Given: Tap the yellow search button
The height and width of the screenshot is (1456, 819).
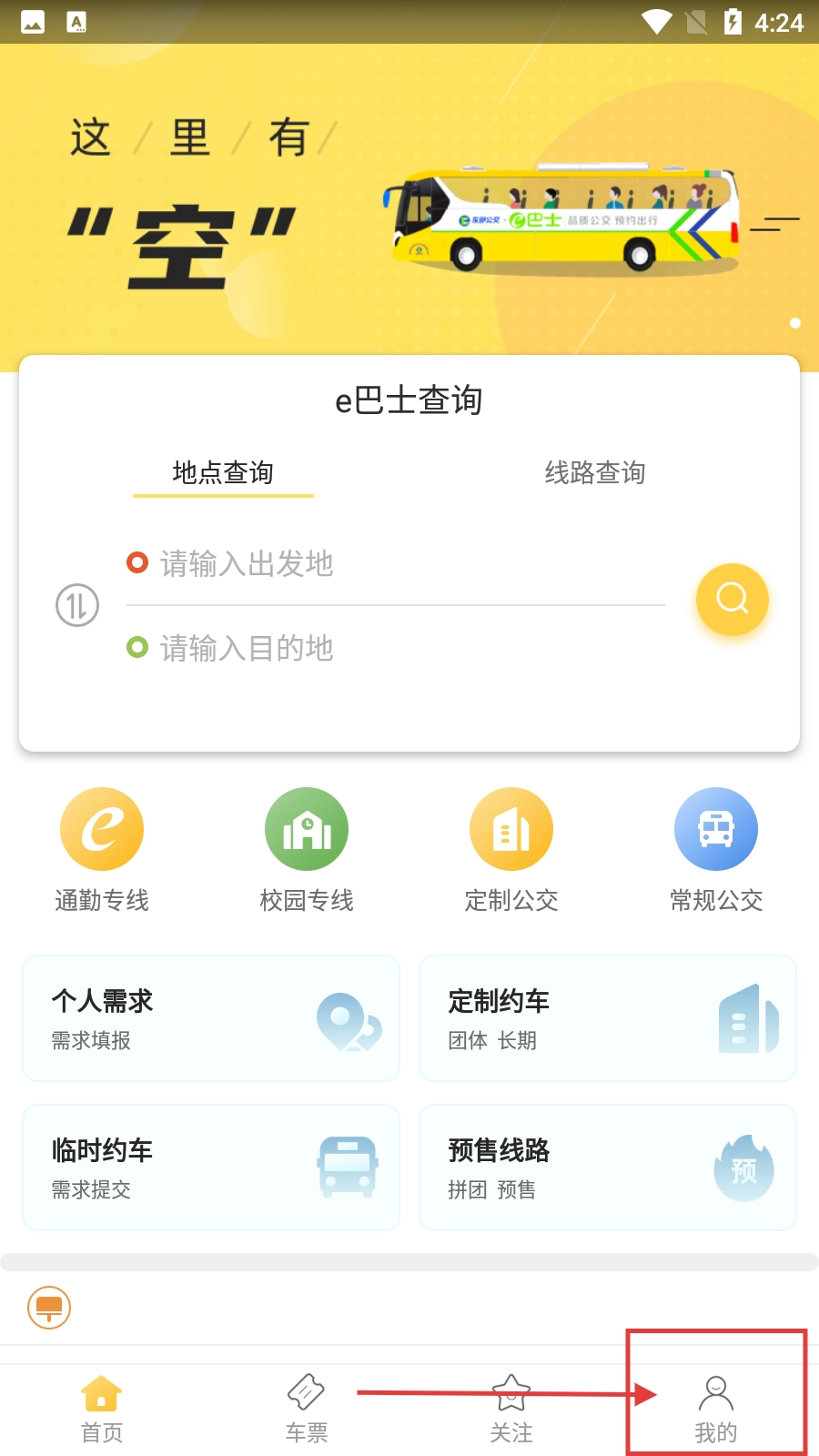Looking at the screenshot, I should point(733,600).
